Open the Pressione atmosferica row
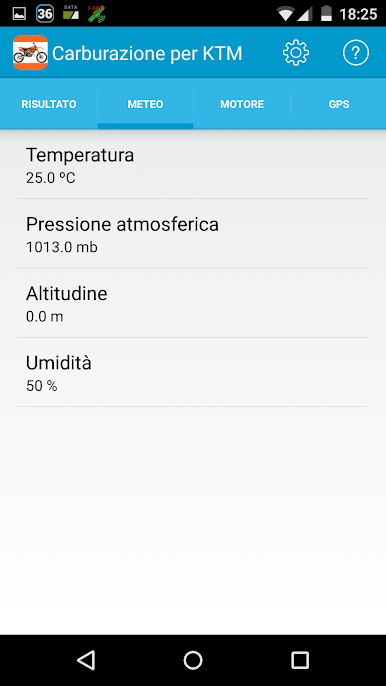The height and width of the screenshot is (686, 386). click(x=193, y=234)
